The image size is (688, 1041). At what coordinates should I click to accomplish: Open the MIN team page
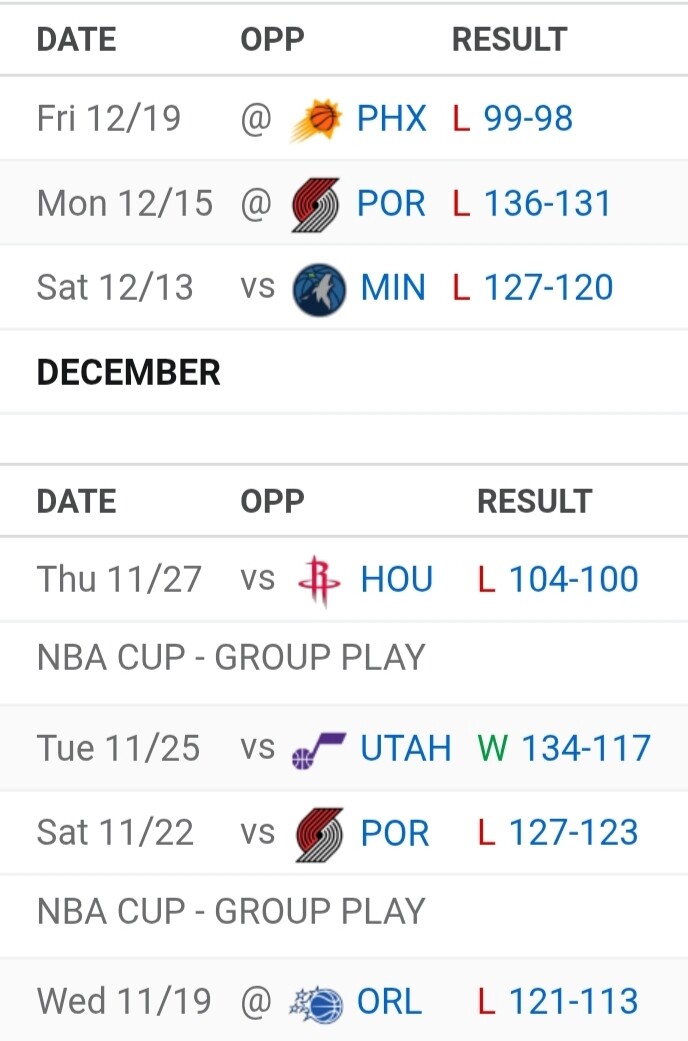pyautogui.click(x=392, y=288)
